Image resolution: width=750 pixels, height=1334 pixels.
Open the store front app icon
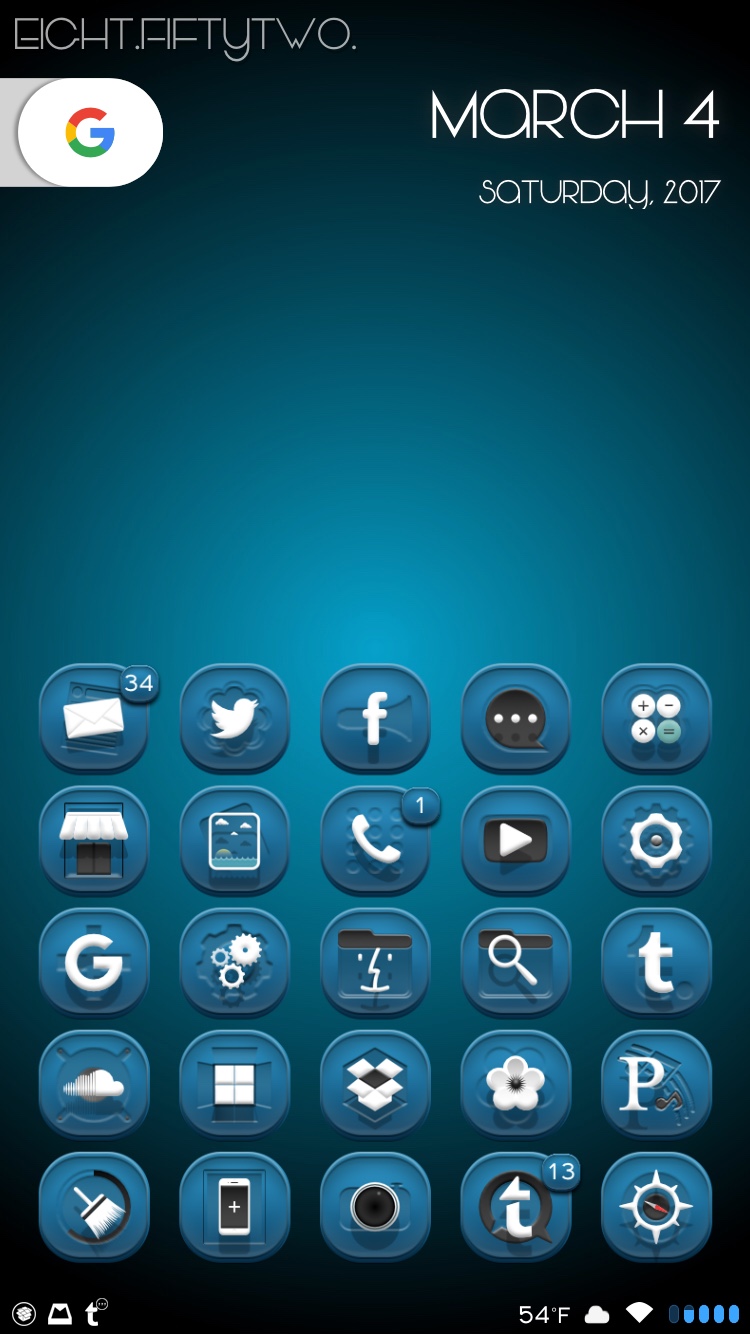pyautogui.click(x=94, y=840)
